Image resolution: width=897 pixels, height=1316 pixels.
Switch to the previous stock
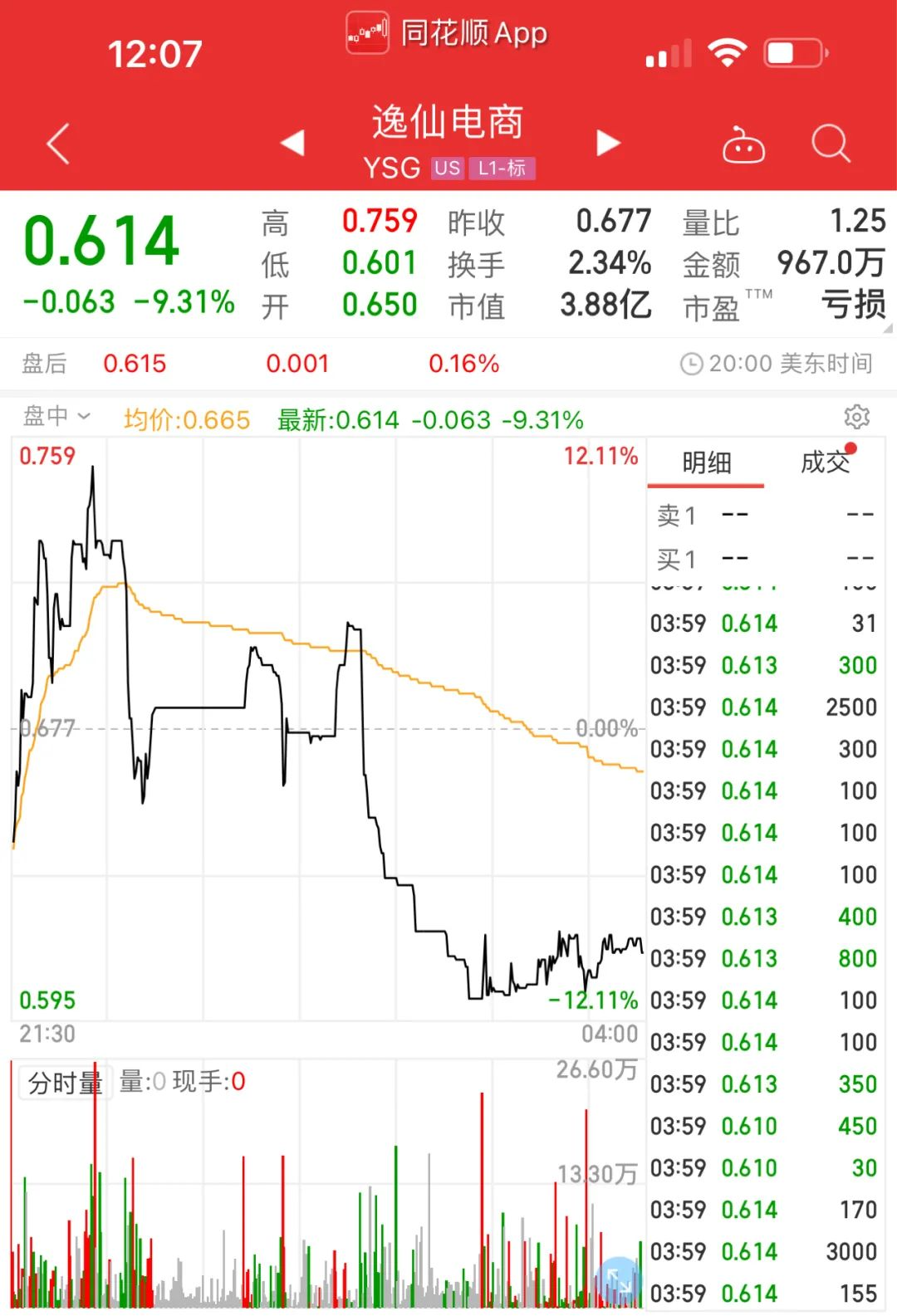292,143
